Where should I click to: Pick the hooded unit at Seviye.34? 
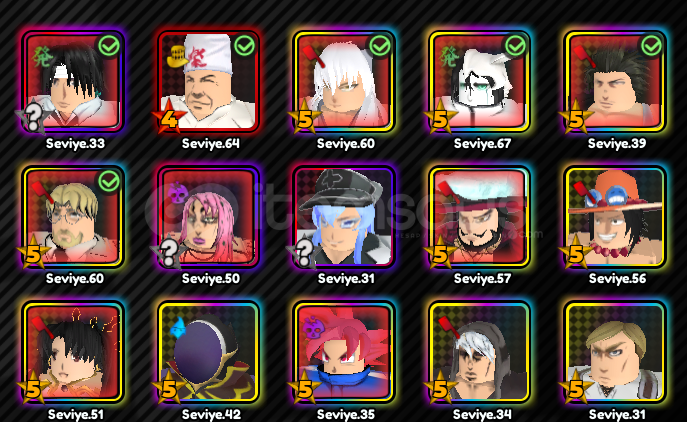480,352
